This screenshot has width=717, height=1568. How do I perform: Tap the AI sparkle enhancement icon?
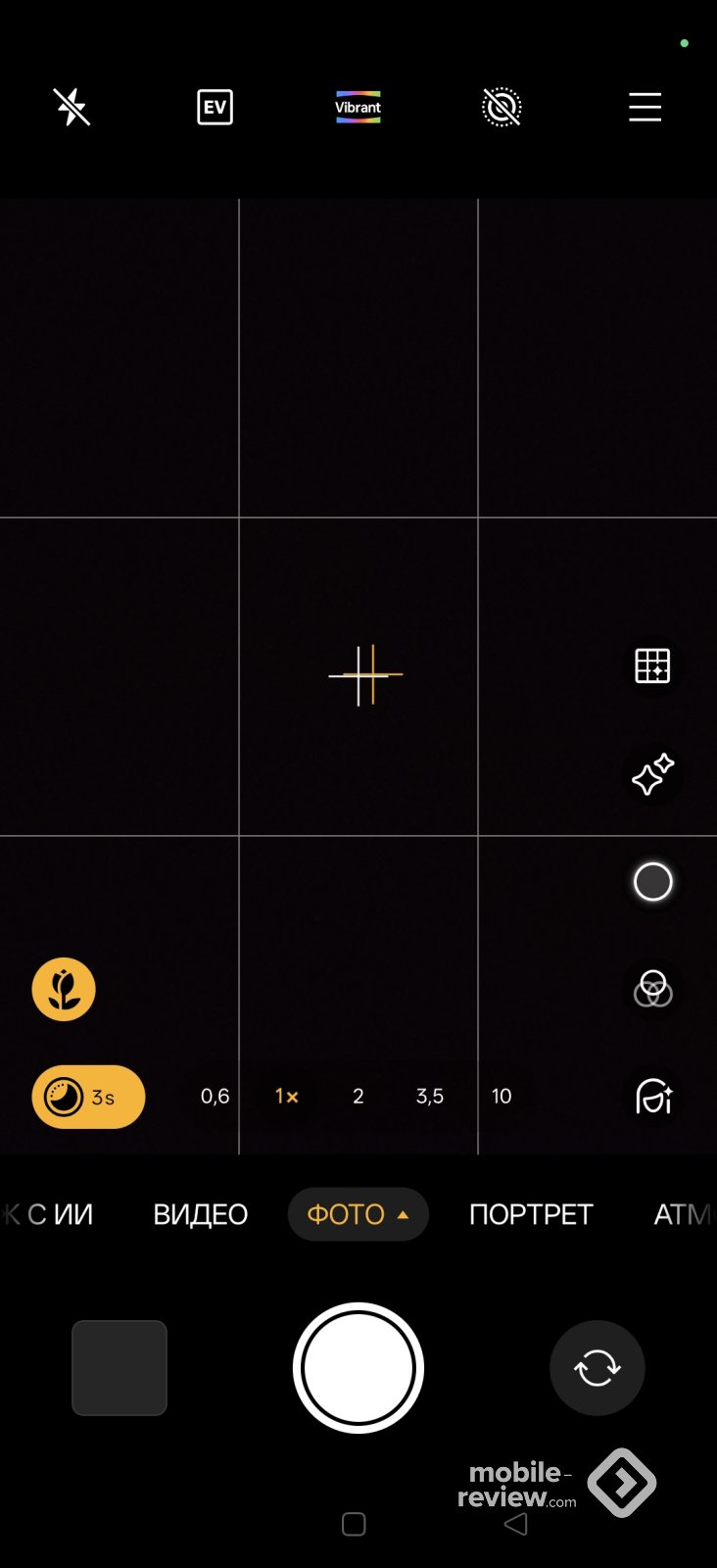[x=652, y=774]
